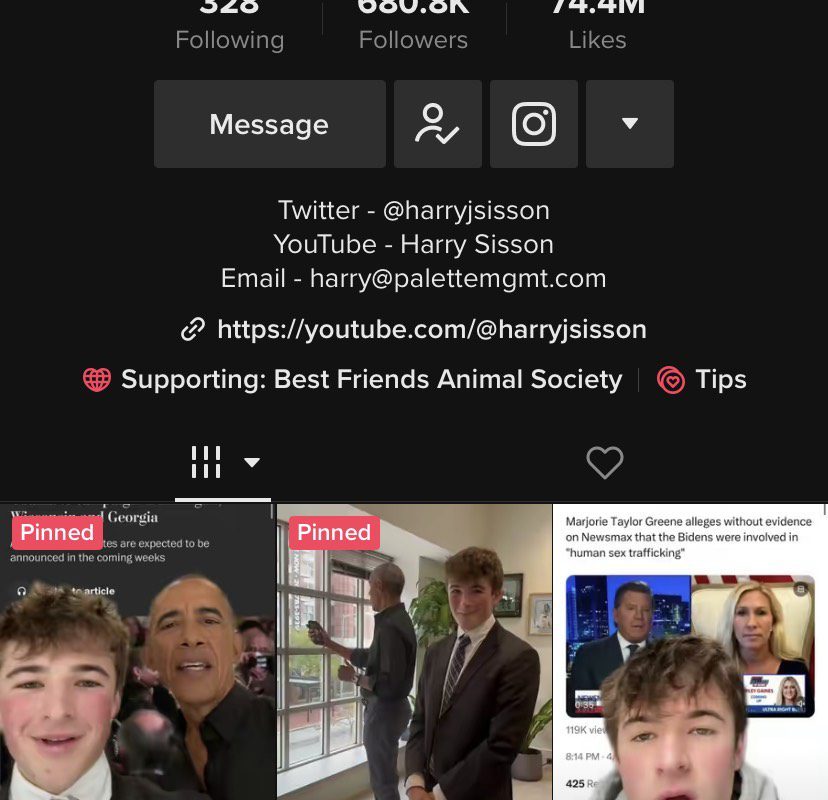This screenshot has width=828, height=800.
Task: Open Supporting: Best Friends Animal Society
Action: tap(352, 380)
